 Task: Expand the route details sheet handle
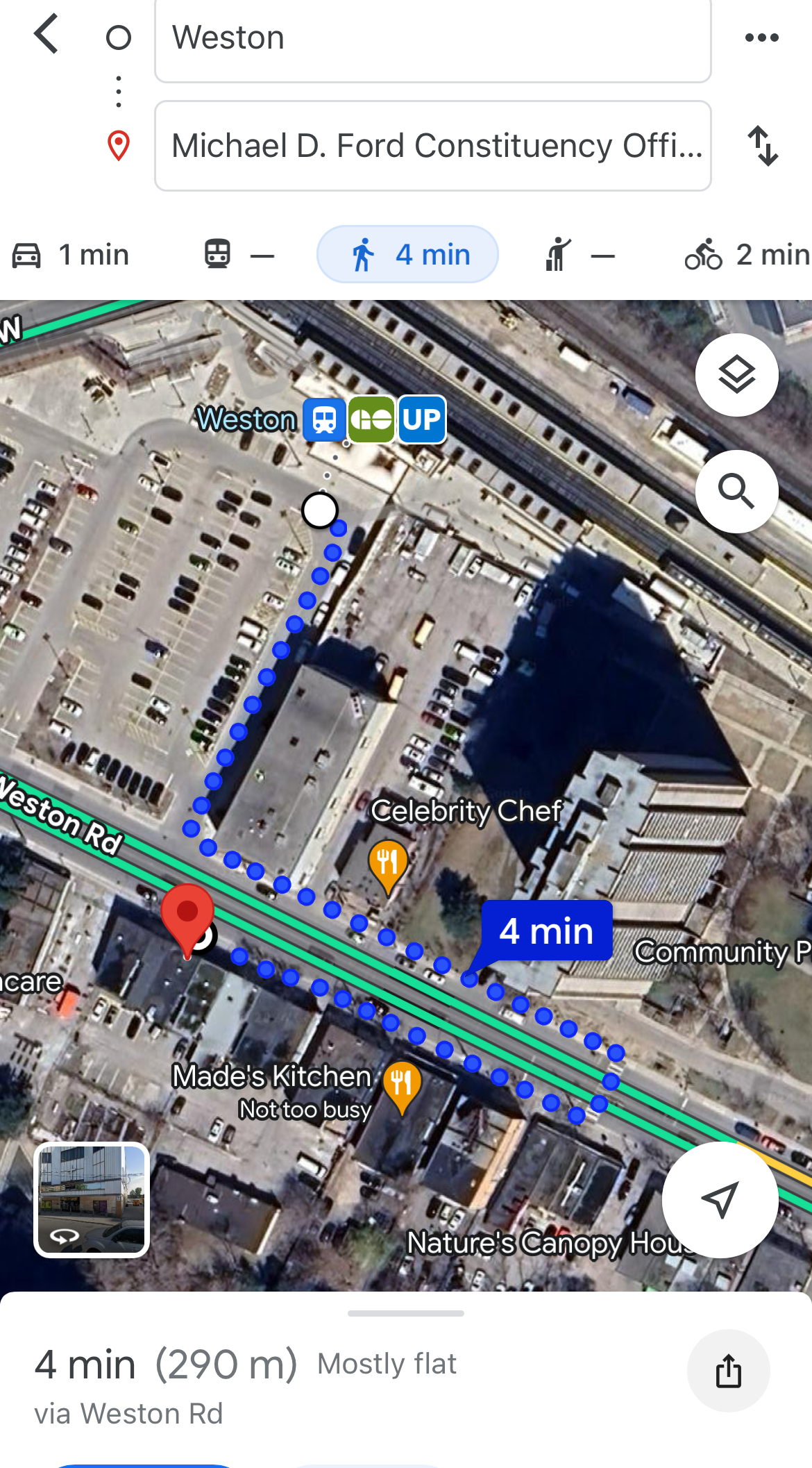pyautogui.click(x=406, y=1313)
